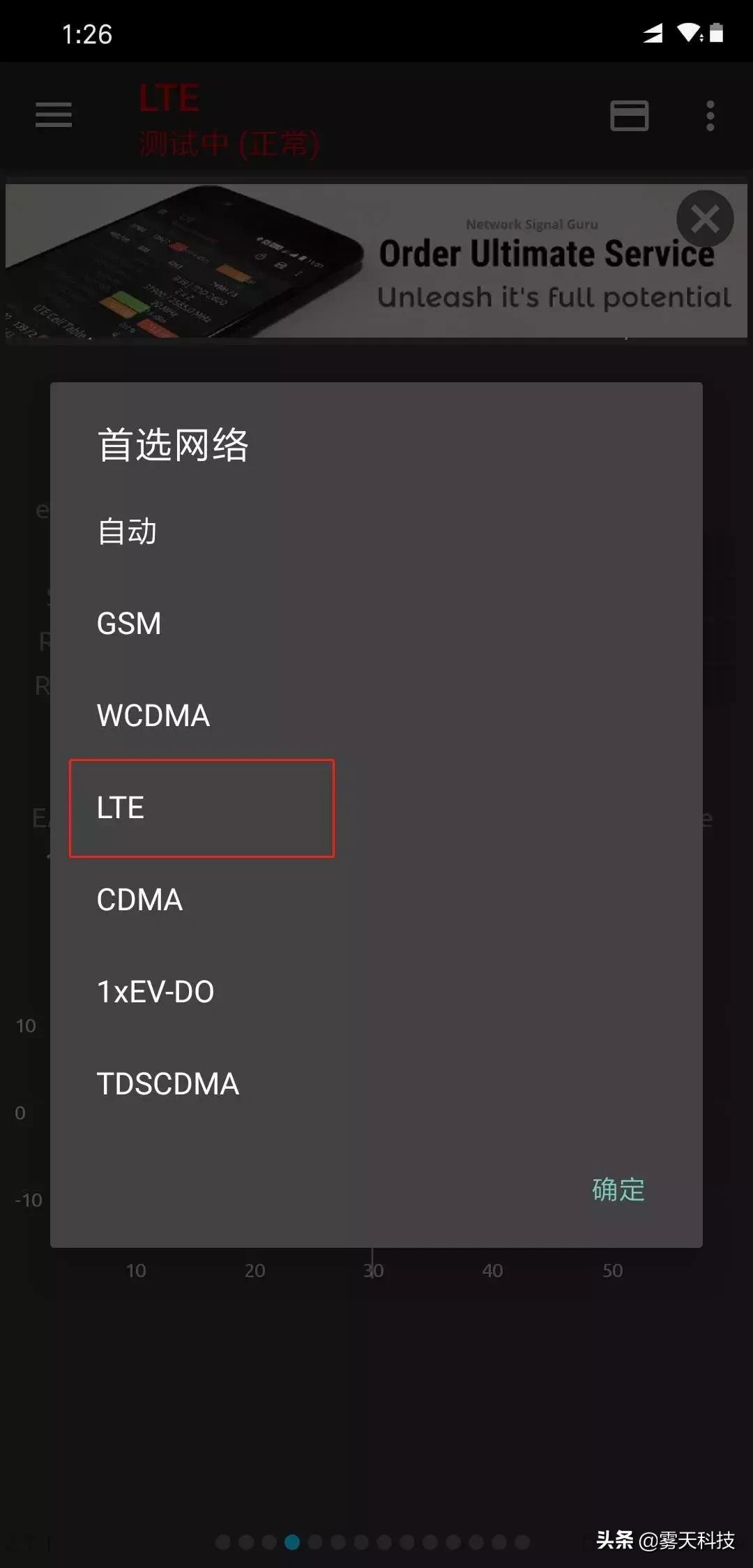Screen dimensions: 753x1568
Task: Select the 1xEV-DO network option
Action: point(155,991)
